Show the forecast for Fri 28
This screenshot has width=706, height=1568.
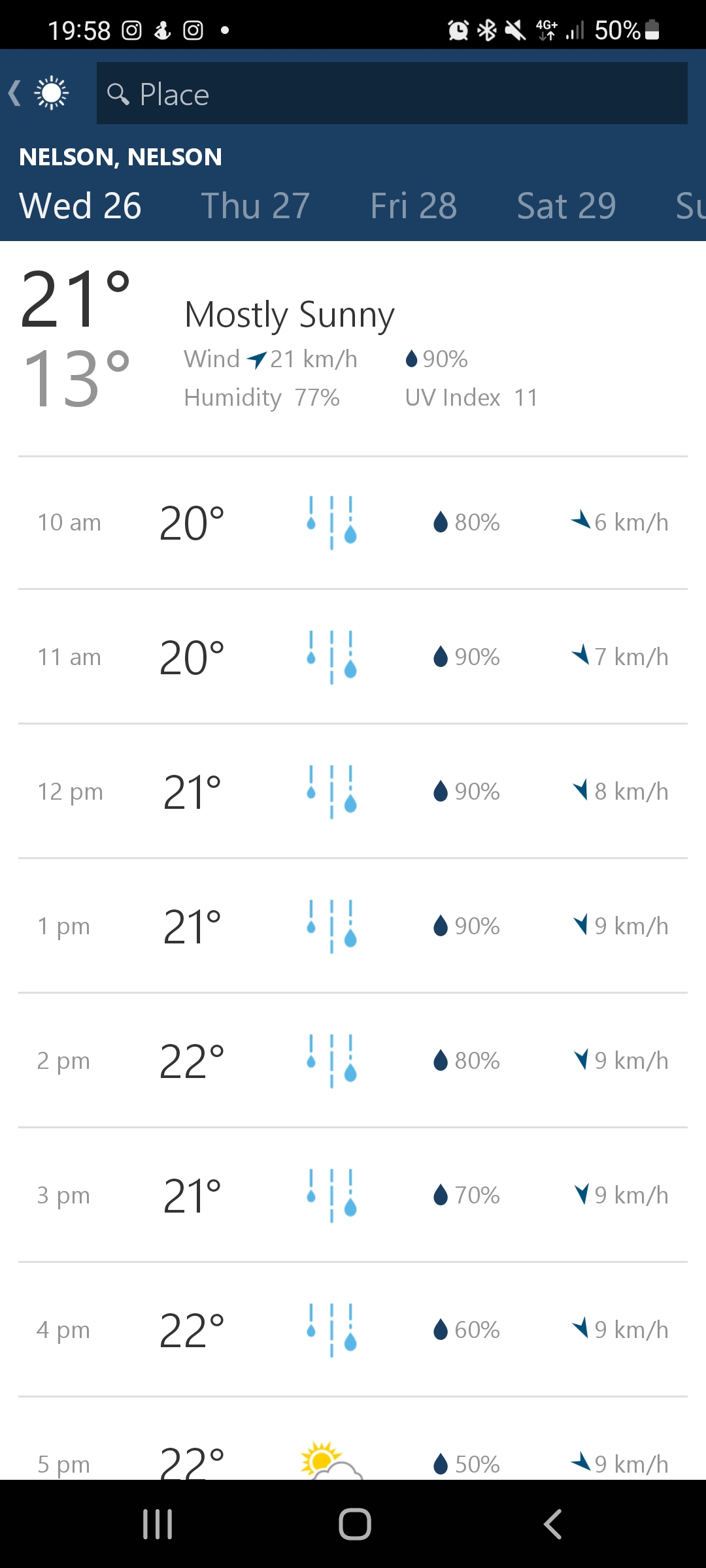pyautogui.click(x=413, y=206)
